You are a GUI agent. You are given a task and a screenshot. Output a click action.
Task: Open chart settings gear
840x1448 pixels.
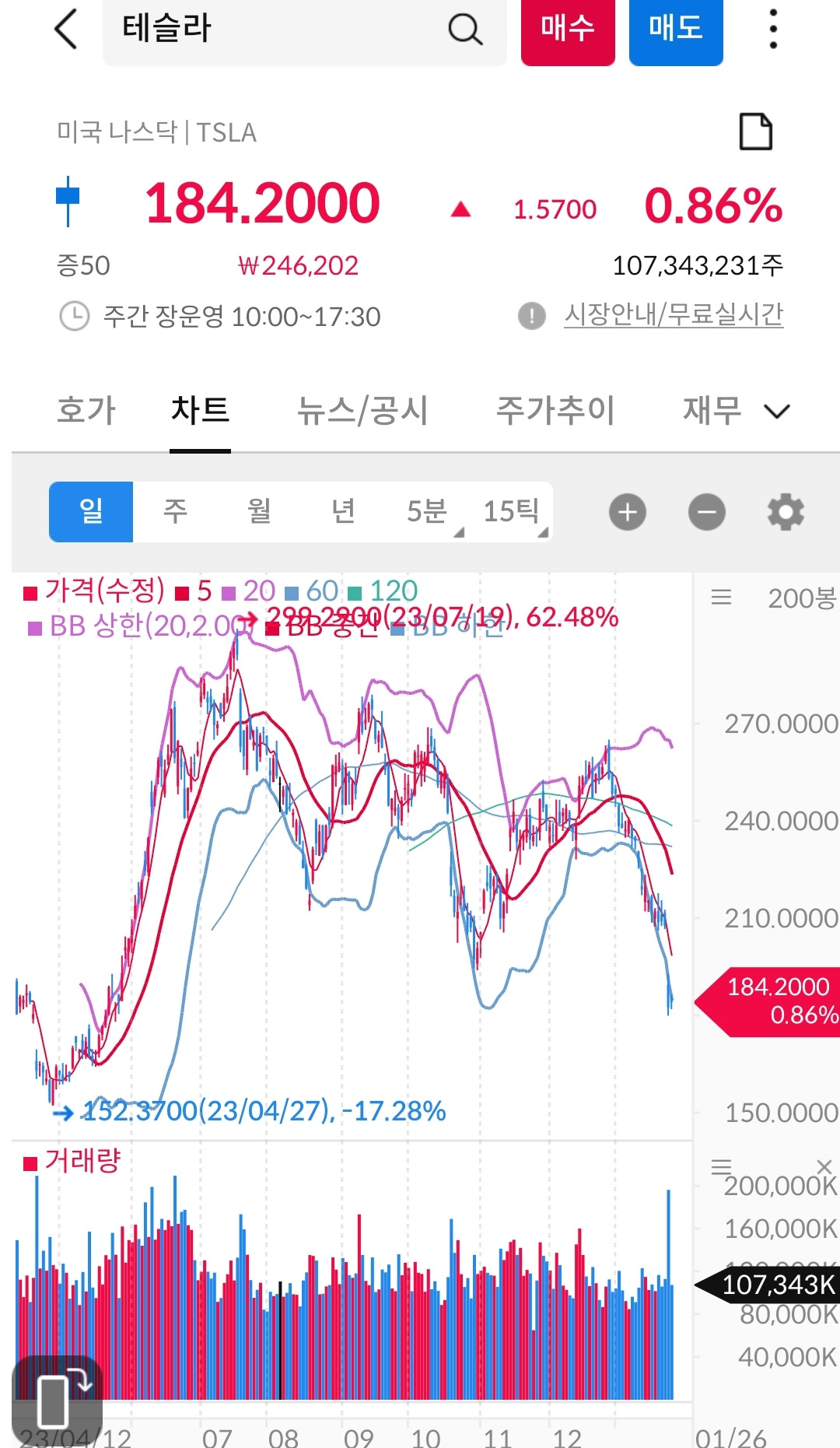tap(786, 512)
